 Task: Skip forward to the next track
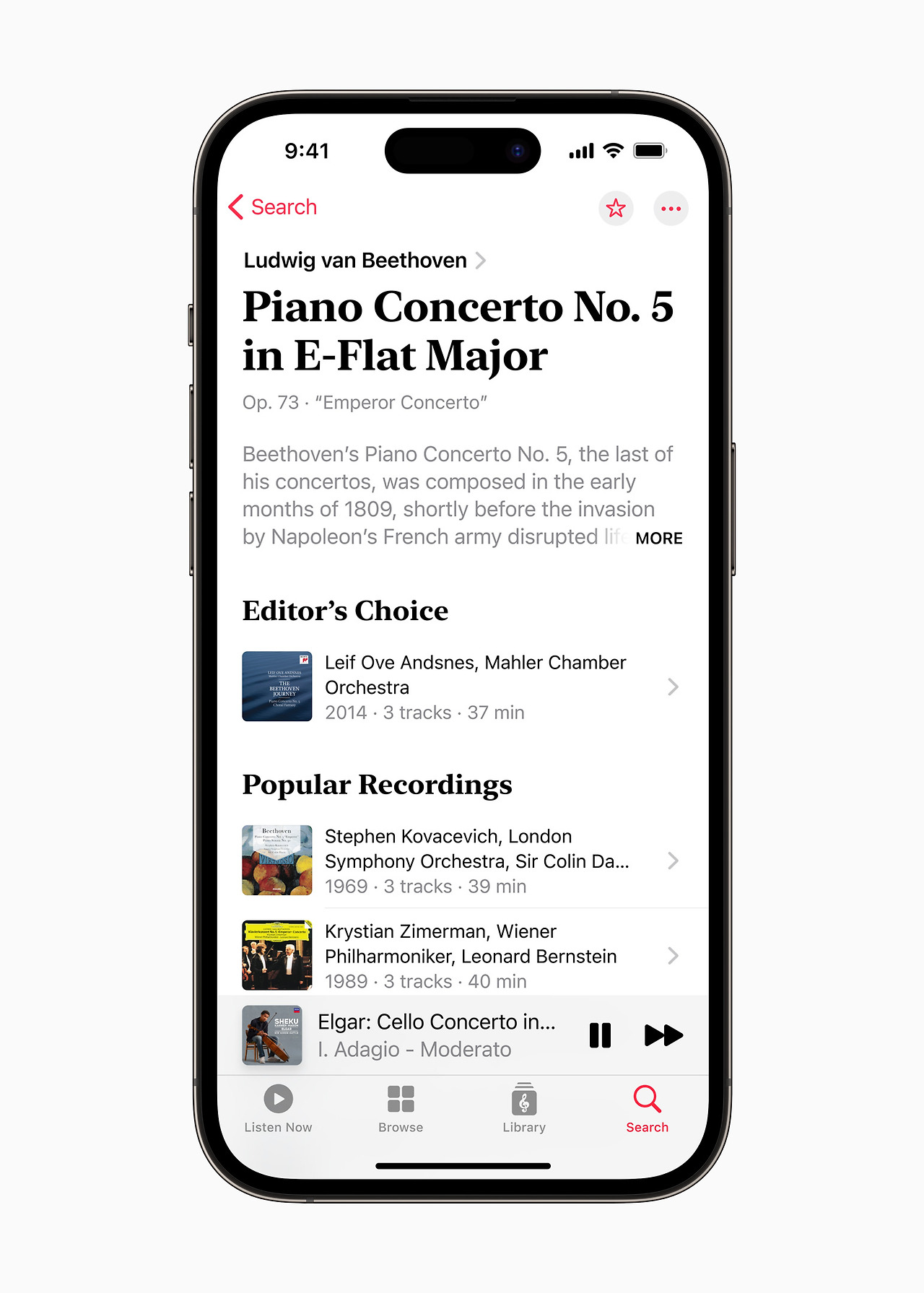click(664, 1035)
